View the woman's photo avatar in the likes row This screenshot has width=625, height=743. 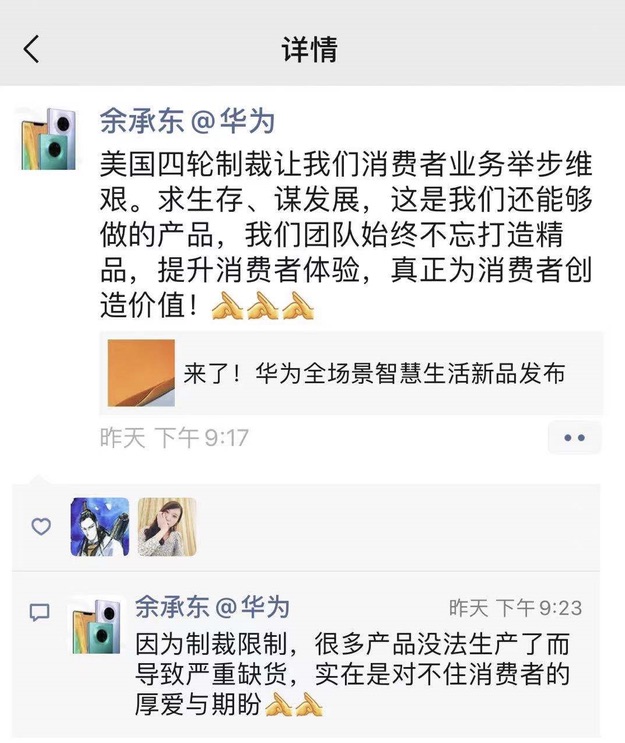tap(166, 526)
